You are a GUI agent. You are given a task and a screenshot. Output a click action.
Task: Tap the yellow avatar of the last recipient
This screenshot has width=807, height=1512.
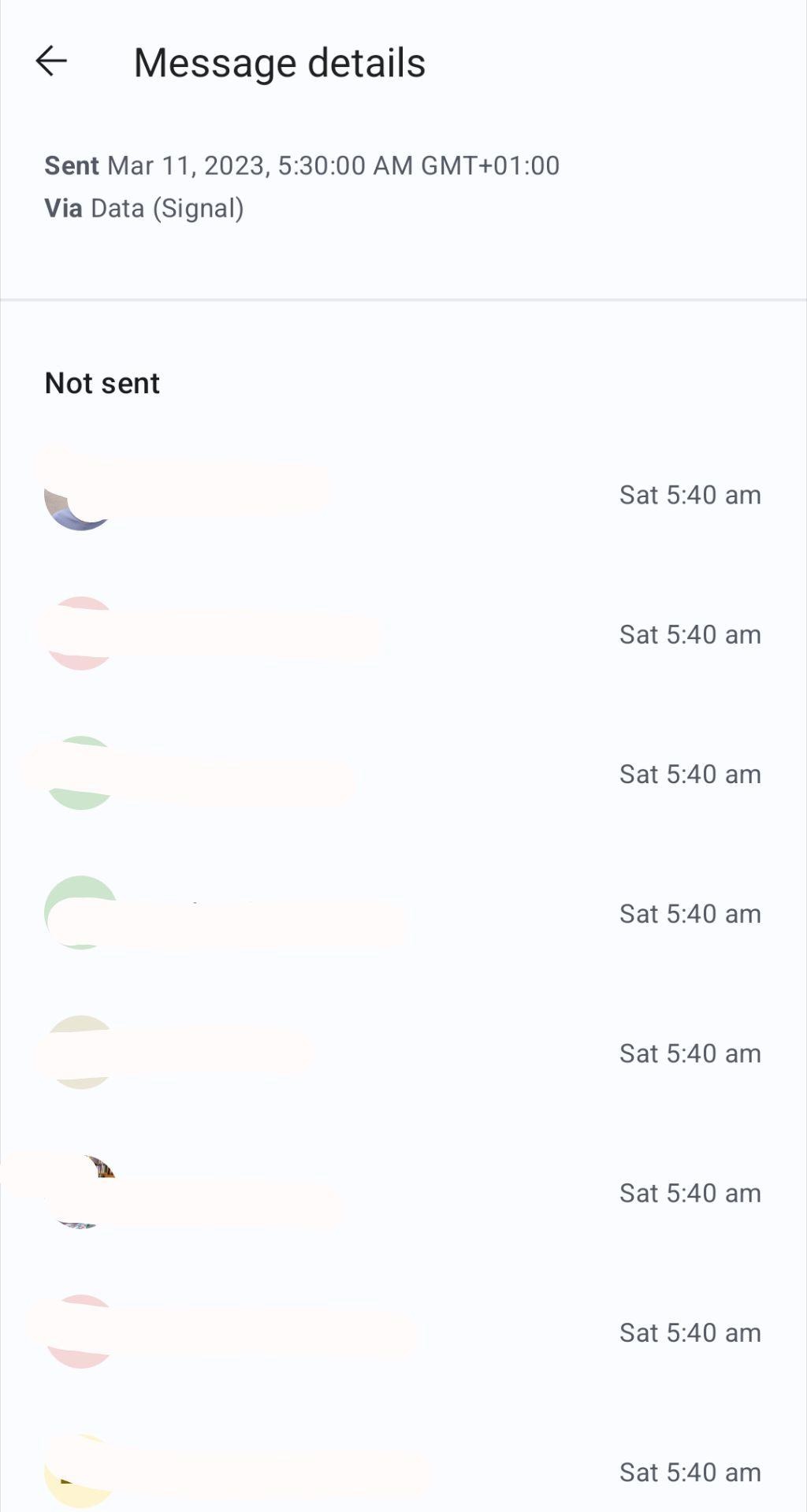(79, 1472)
